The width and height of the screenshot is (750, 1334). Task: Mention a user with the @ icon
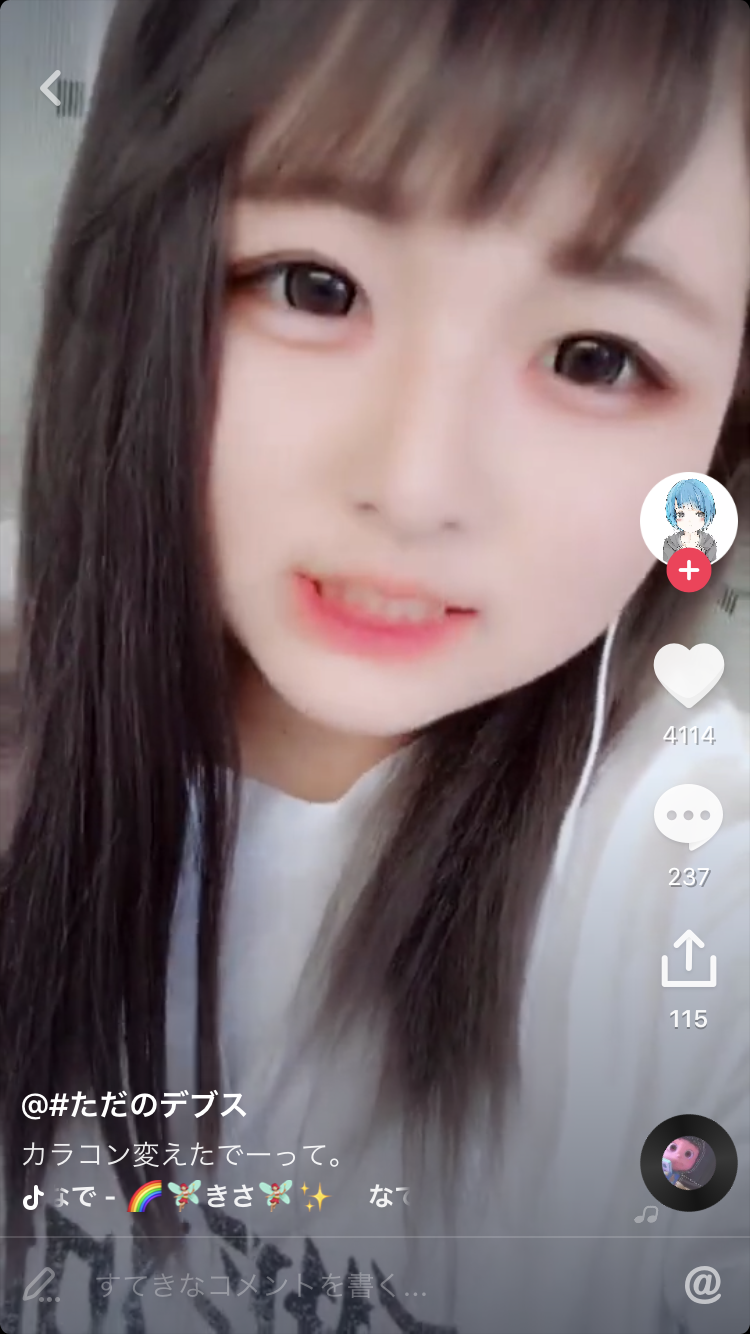point(702,1285)
